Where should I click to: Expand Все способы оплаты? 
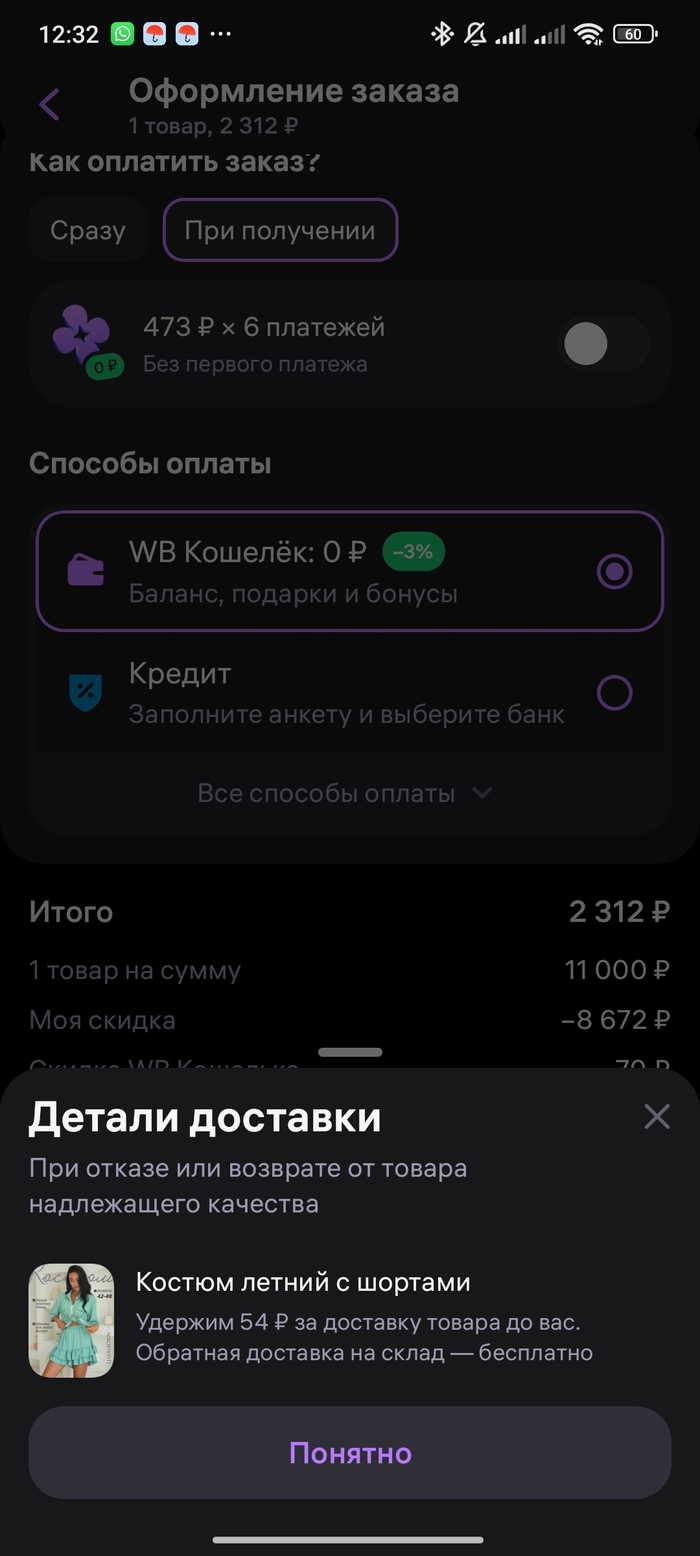[x=345, y=793]
